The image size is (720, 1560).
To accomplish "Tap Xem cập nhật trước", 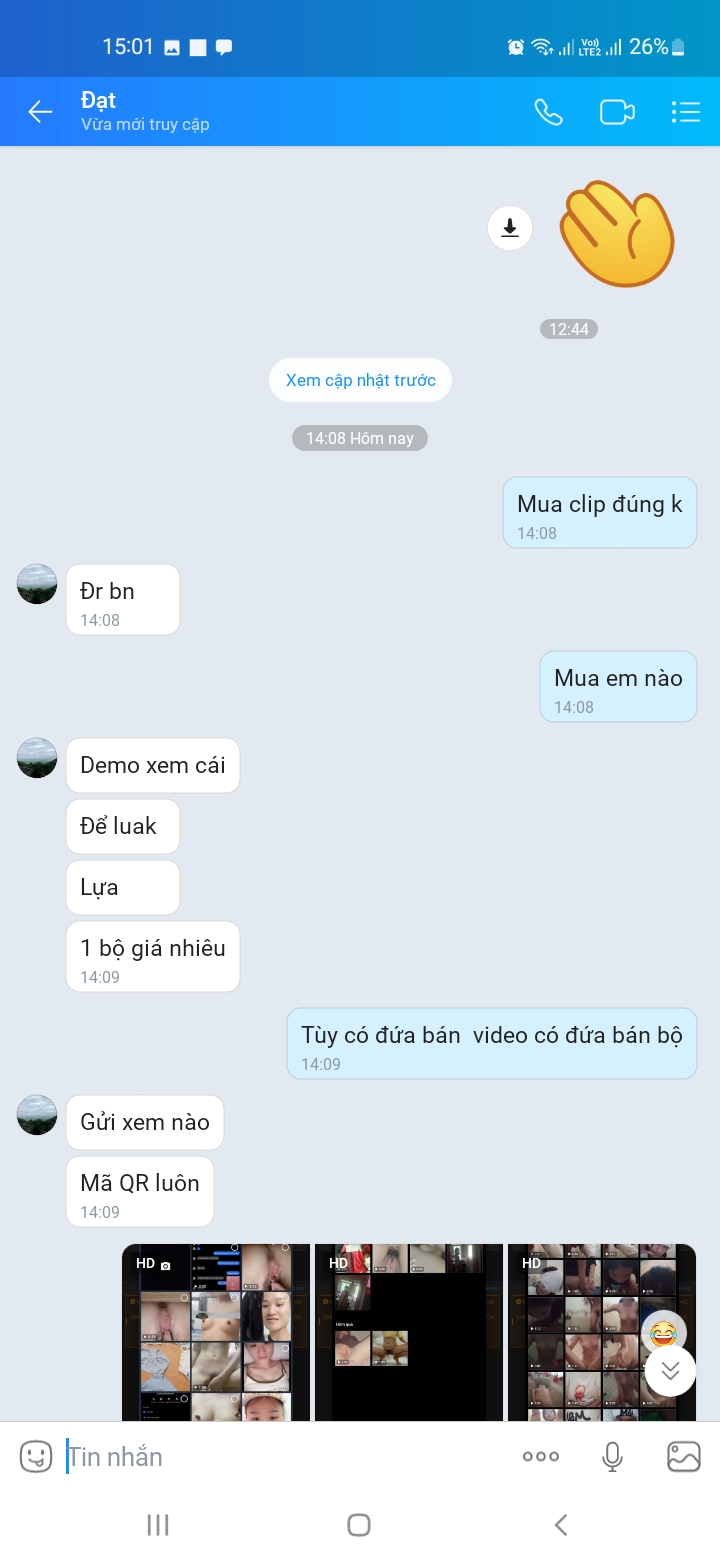I will coord(360,380).
